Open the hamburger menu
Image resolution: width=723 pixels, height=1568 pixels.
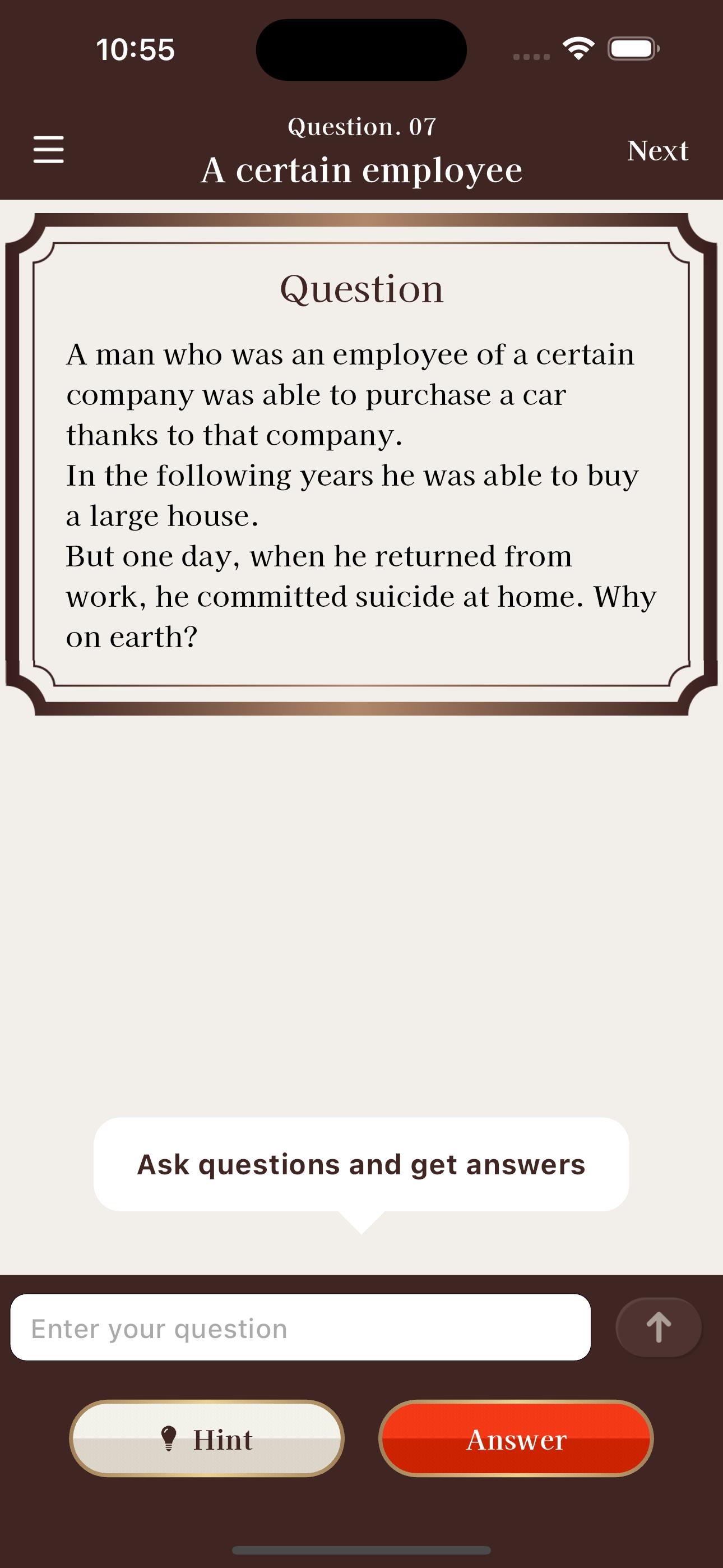[49, 150]
